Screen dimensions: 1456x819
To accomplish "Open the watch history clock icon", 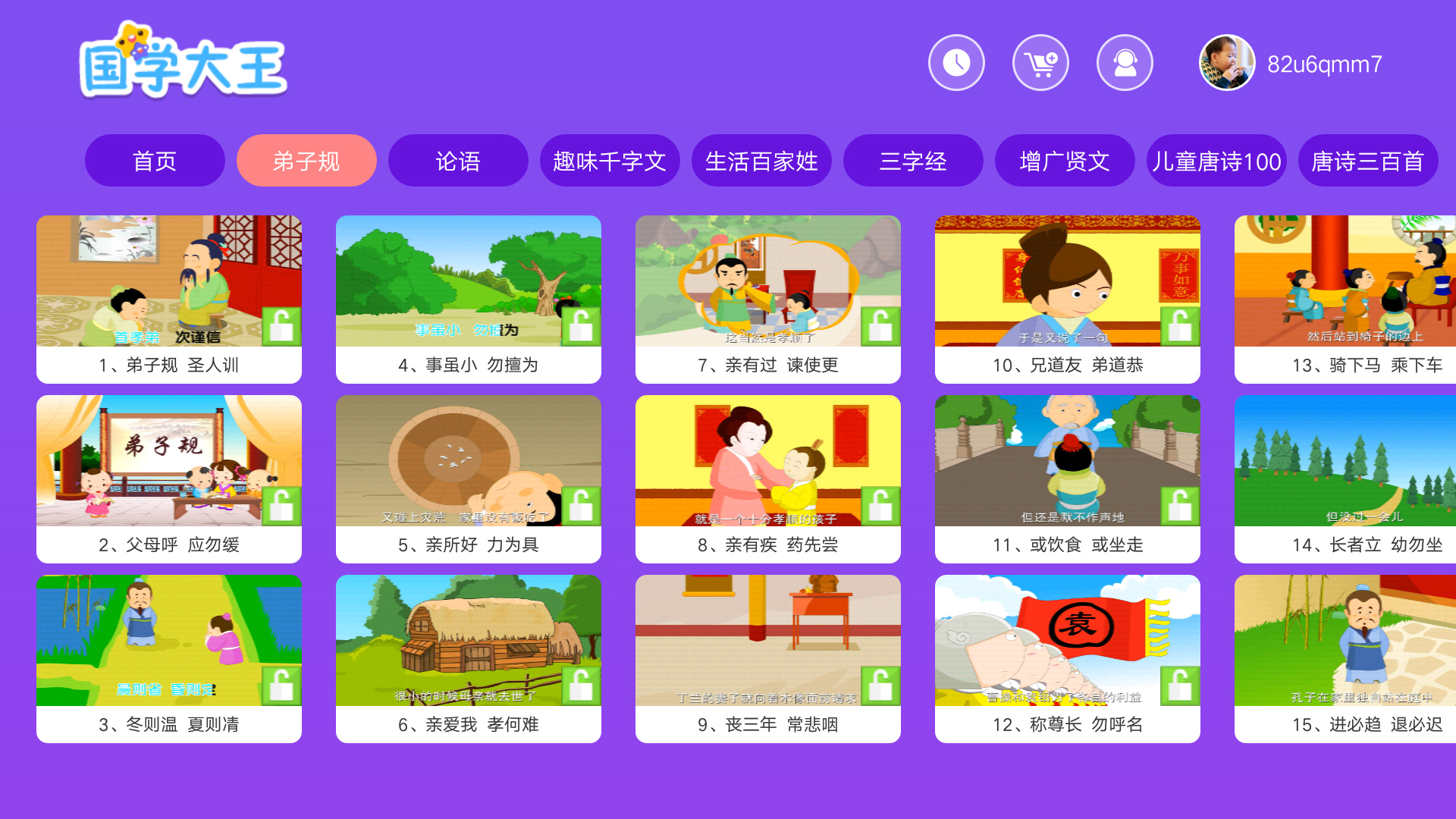I will click(x=956, y=63).
